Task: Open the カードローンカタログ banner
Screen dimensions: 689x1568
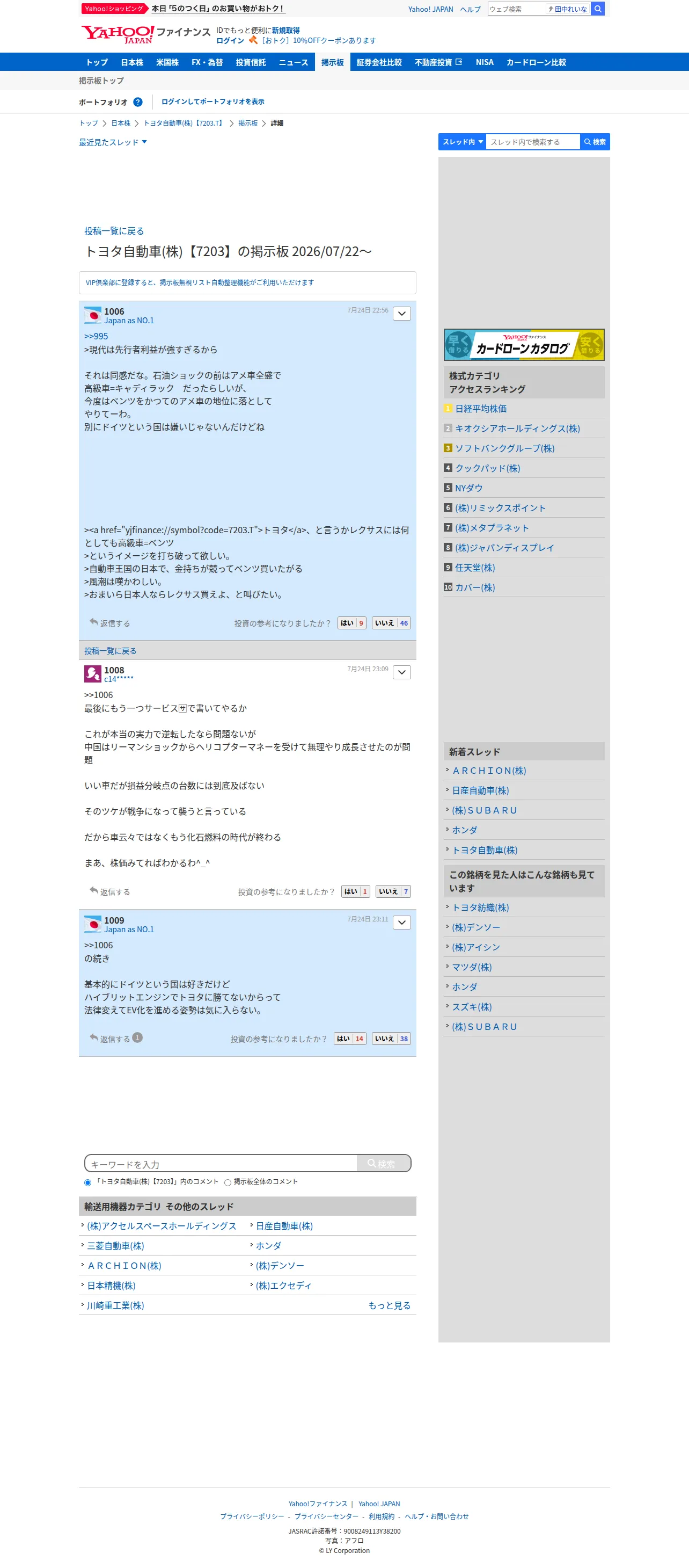Action: (x=524, y=345)
